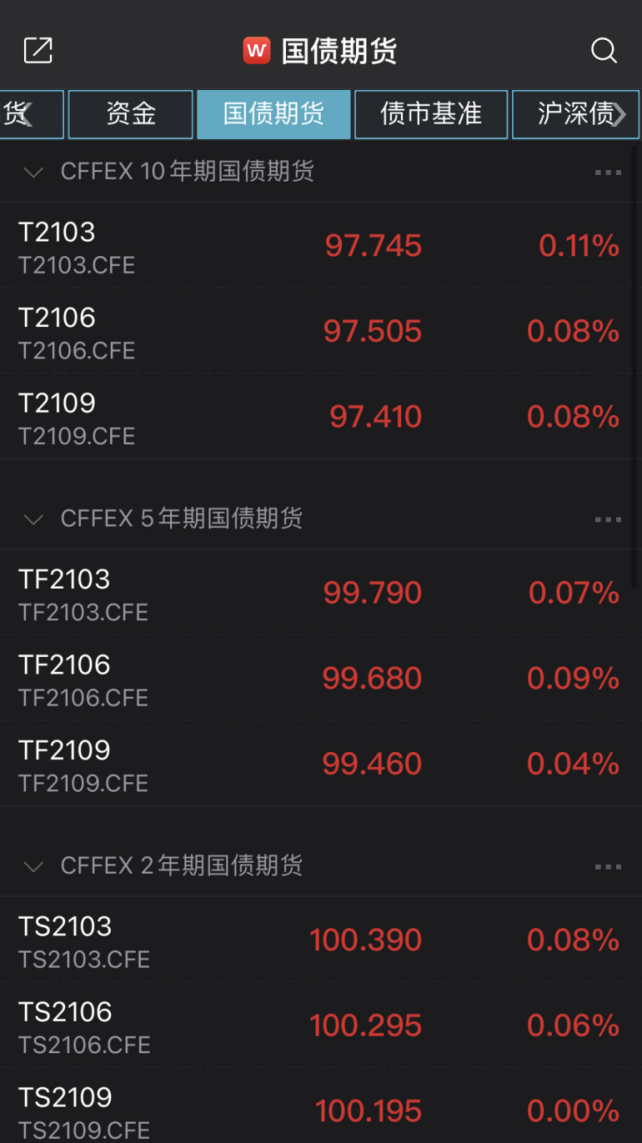This screenshot has height=1143, width=642.
Task: Collapse the CFFEX 10年期国债期货 section
Action: click(34, 172)
